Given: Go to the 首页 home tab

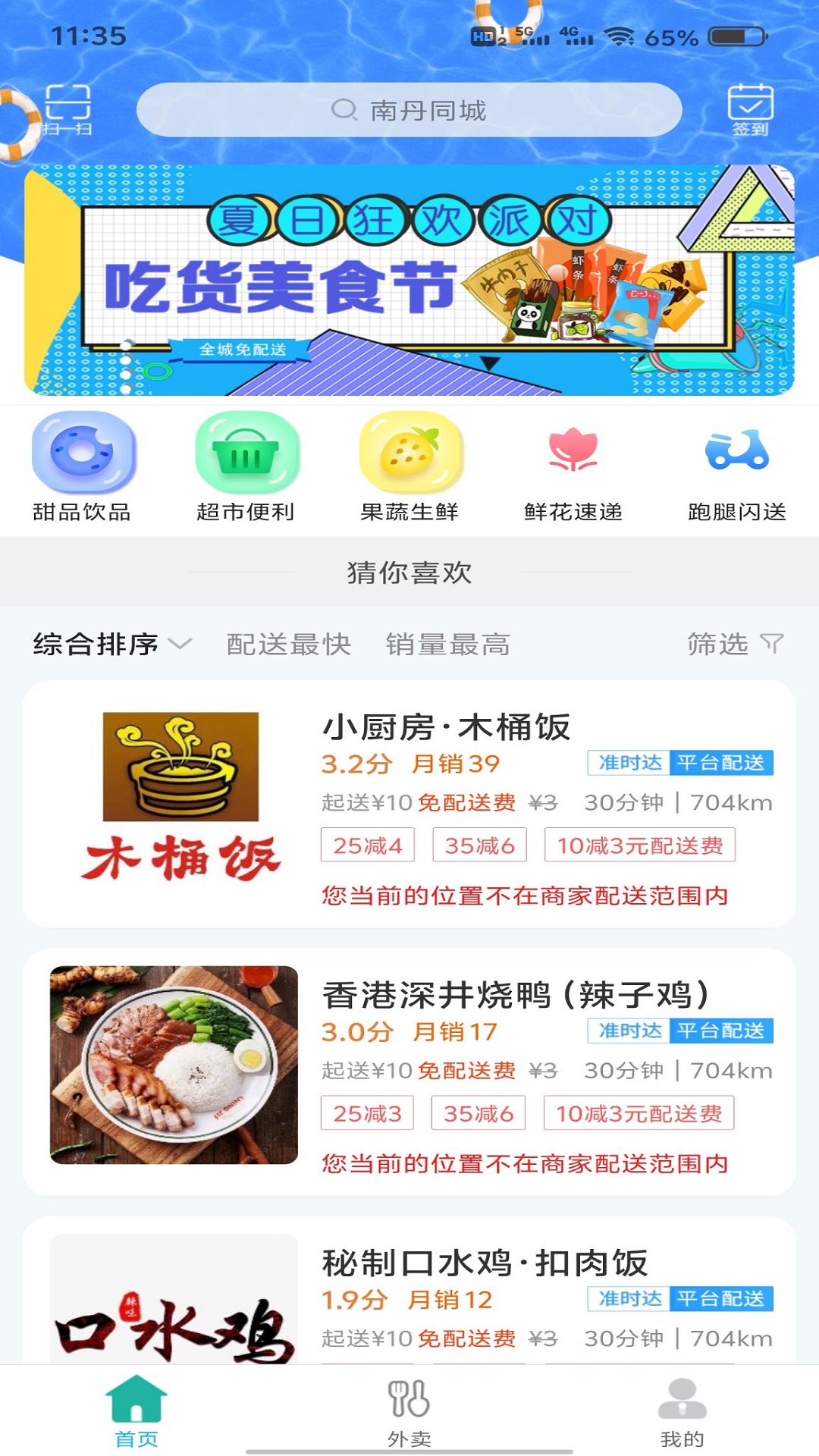Looking at the screenshot, I should click(x=136, y=1412).
